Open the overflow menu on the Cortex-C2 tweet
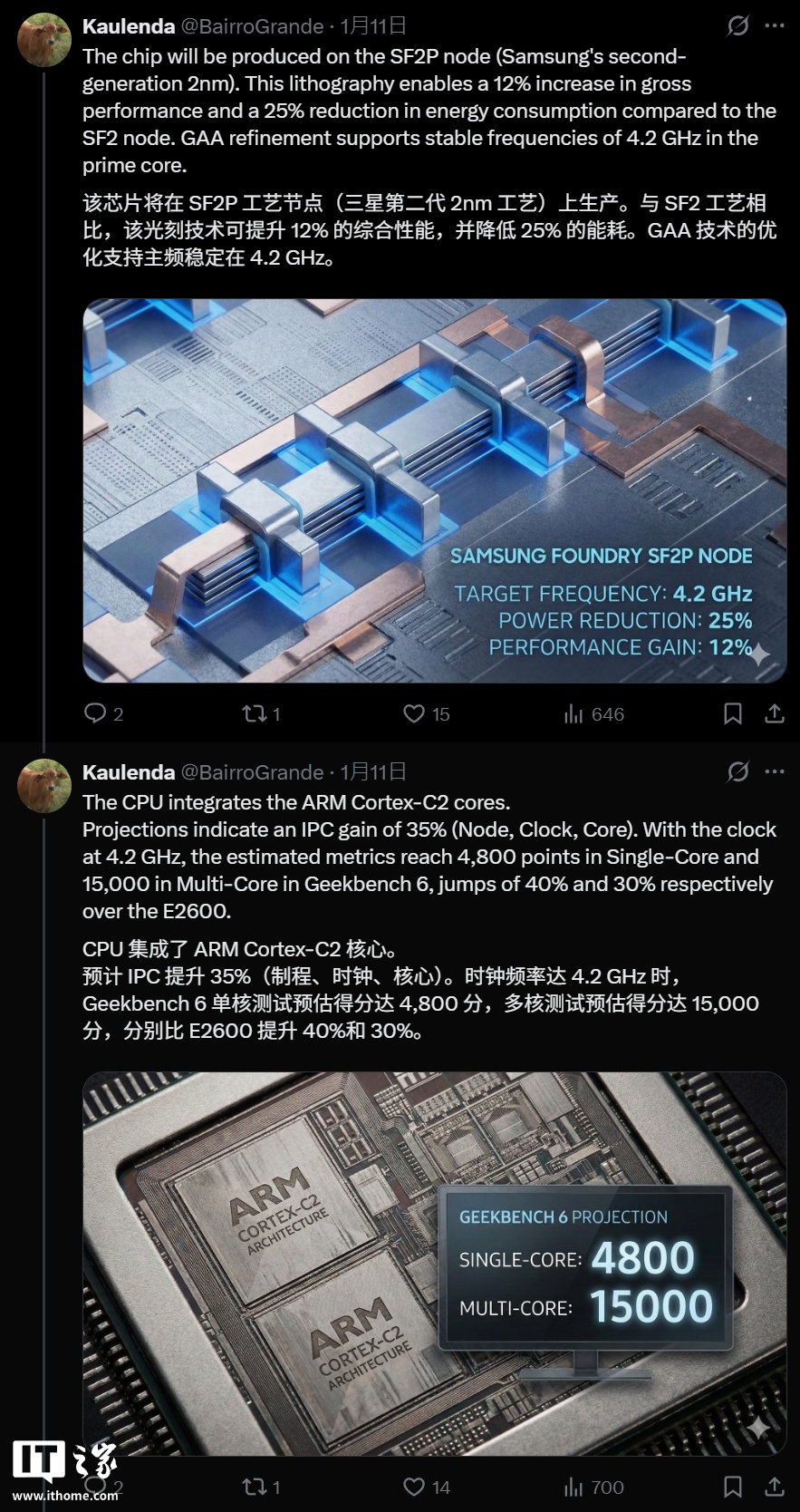The image size is (800, 1512). point(775,771)
